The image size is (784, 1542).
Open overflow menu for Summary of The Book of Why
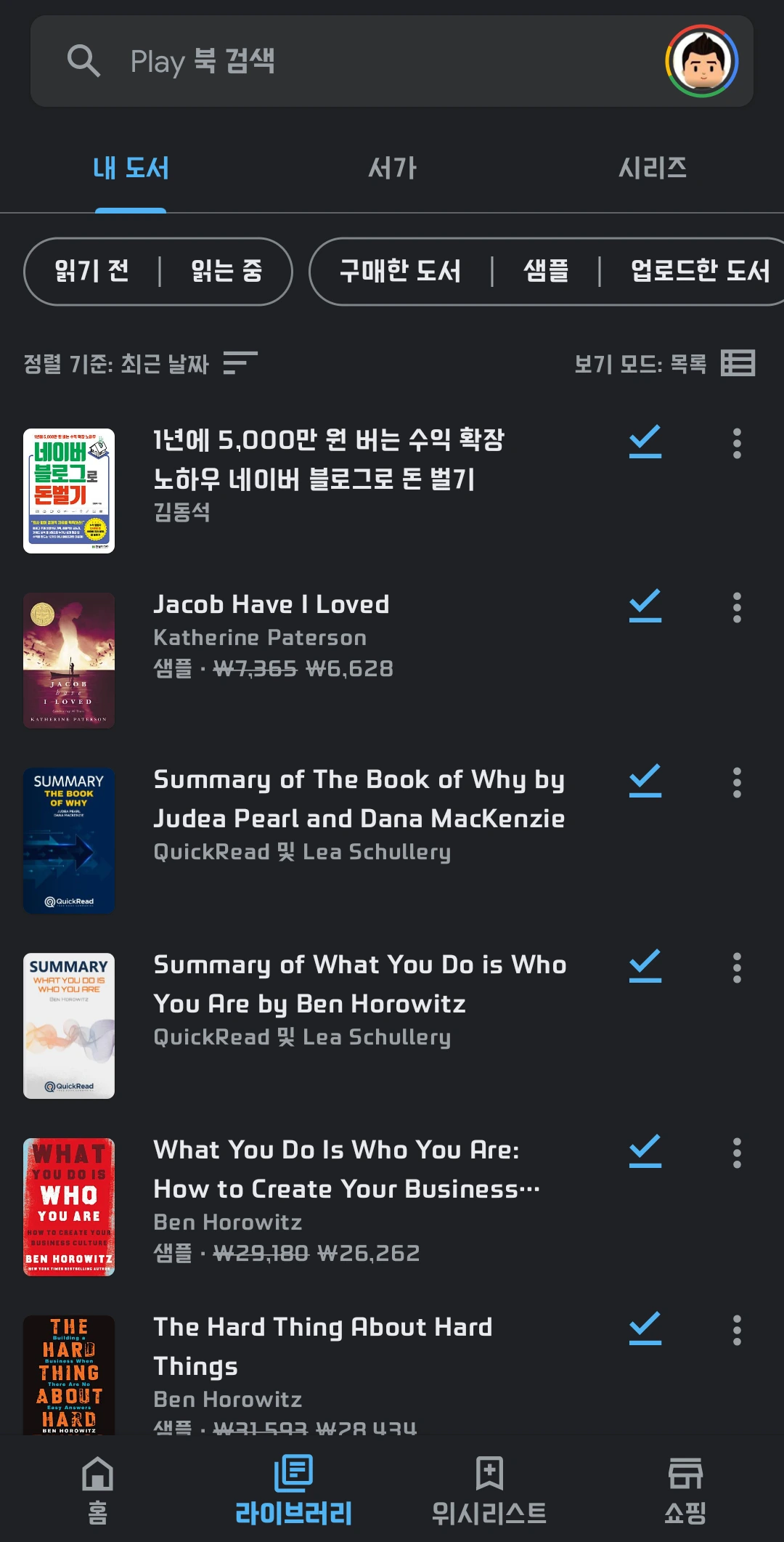(737, 782)
